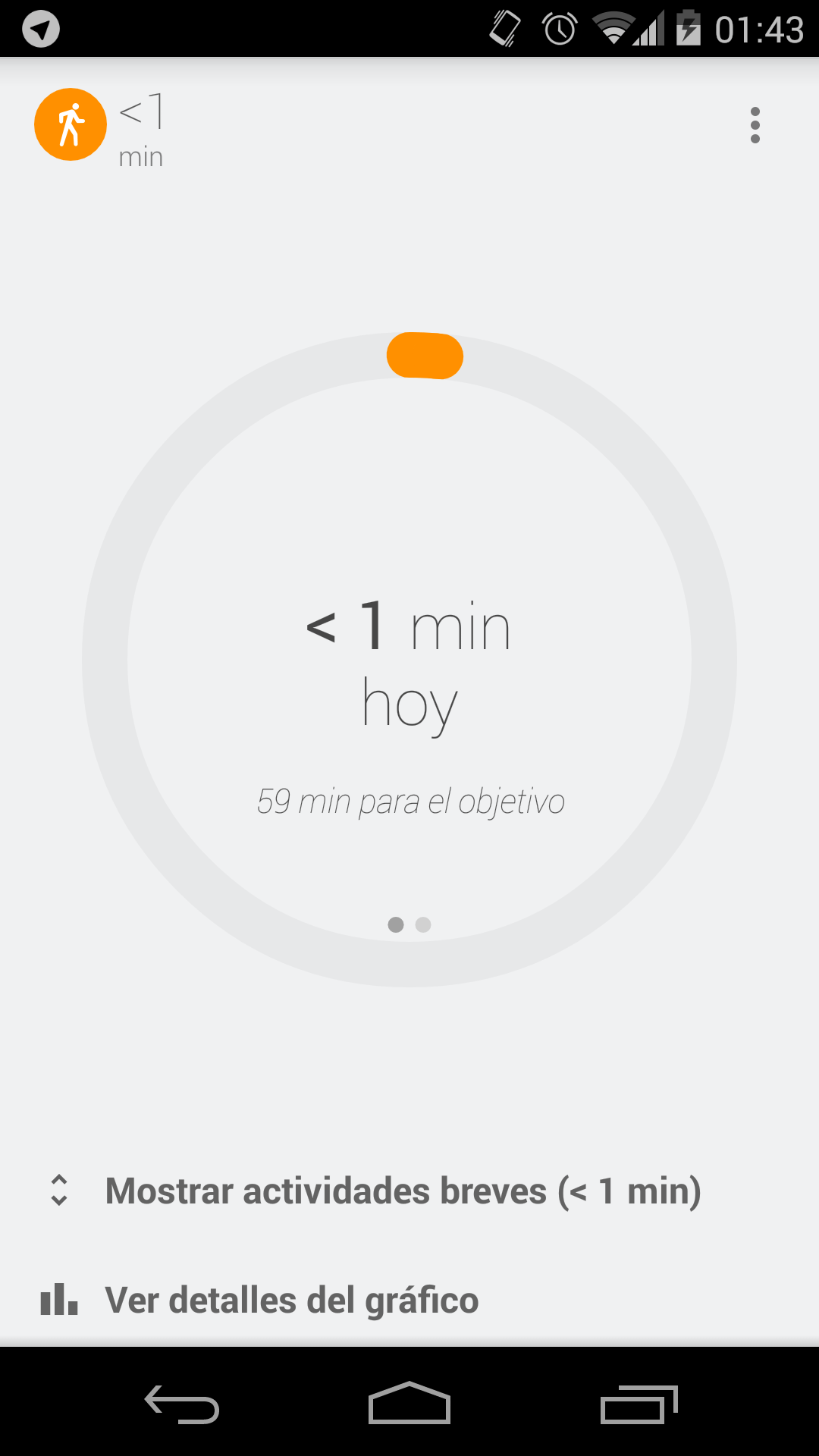Viewport: 819px width, 1456px height.
Task: Select the second page indicator dot
Action: coord(423,924)
